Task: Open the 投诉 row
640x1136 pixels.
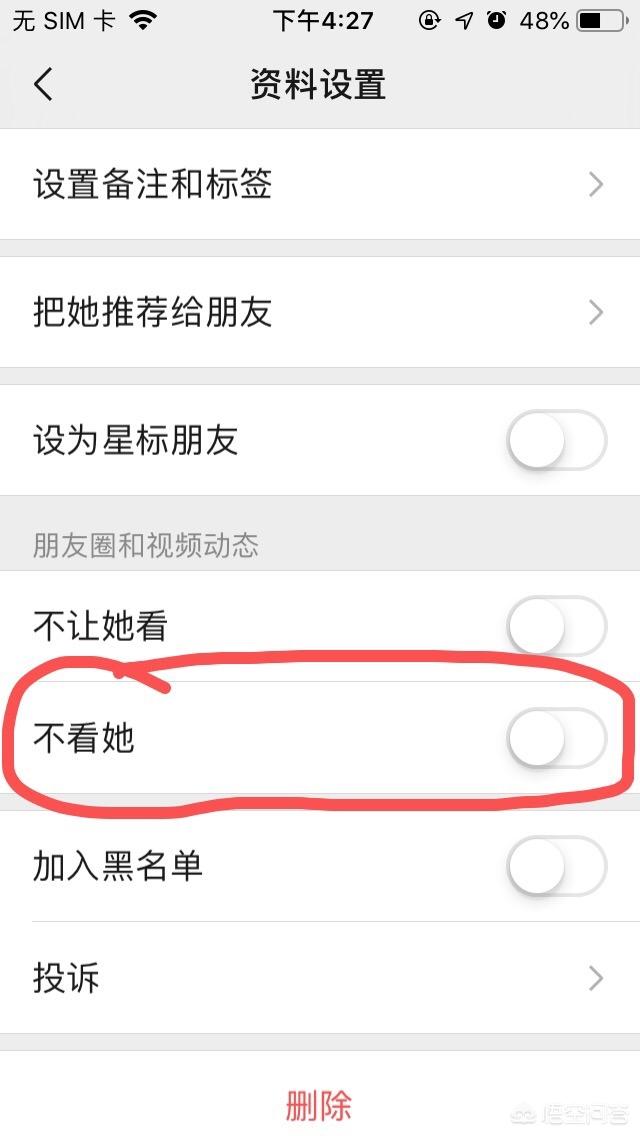Action: click(x=320, y=978)
